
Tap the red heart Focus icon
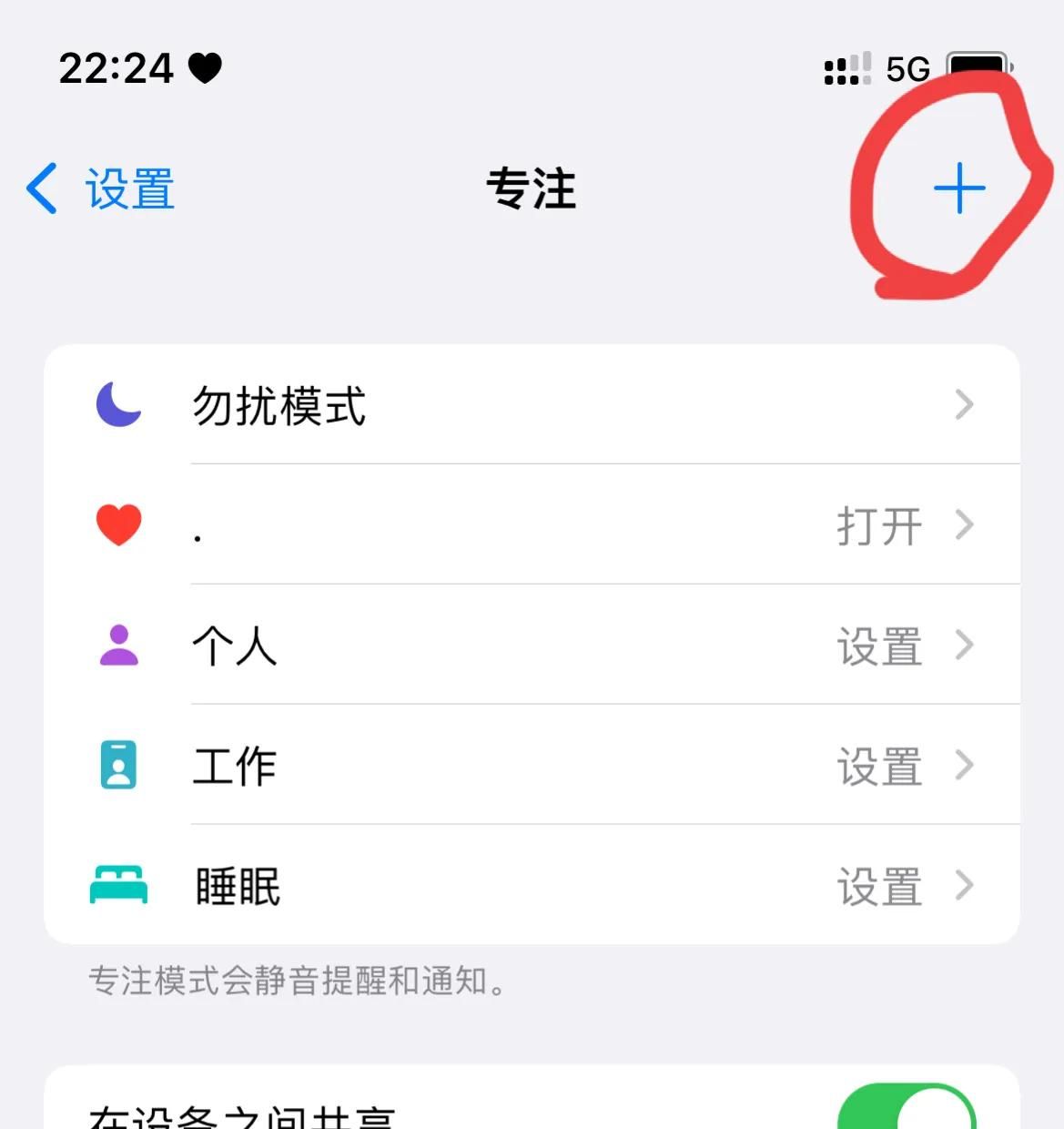coord(117,525)
